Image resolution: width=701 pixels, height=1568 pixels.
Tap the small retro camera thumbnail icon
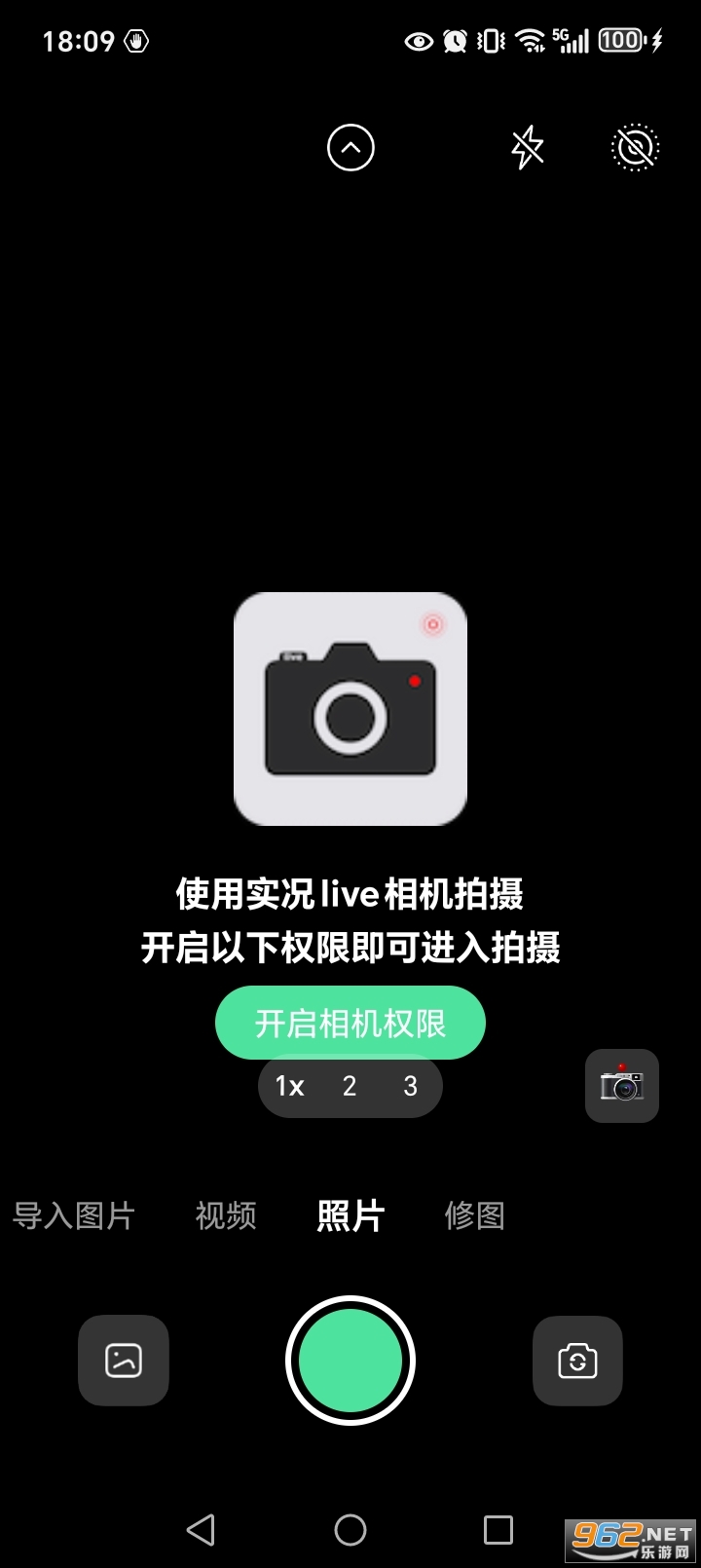[621, 1086]
